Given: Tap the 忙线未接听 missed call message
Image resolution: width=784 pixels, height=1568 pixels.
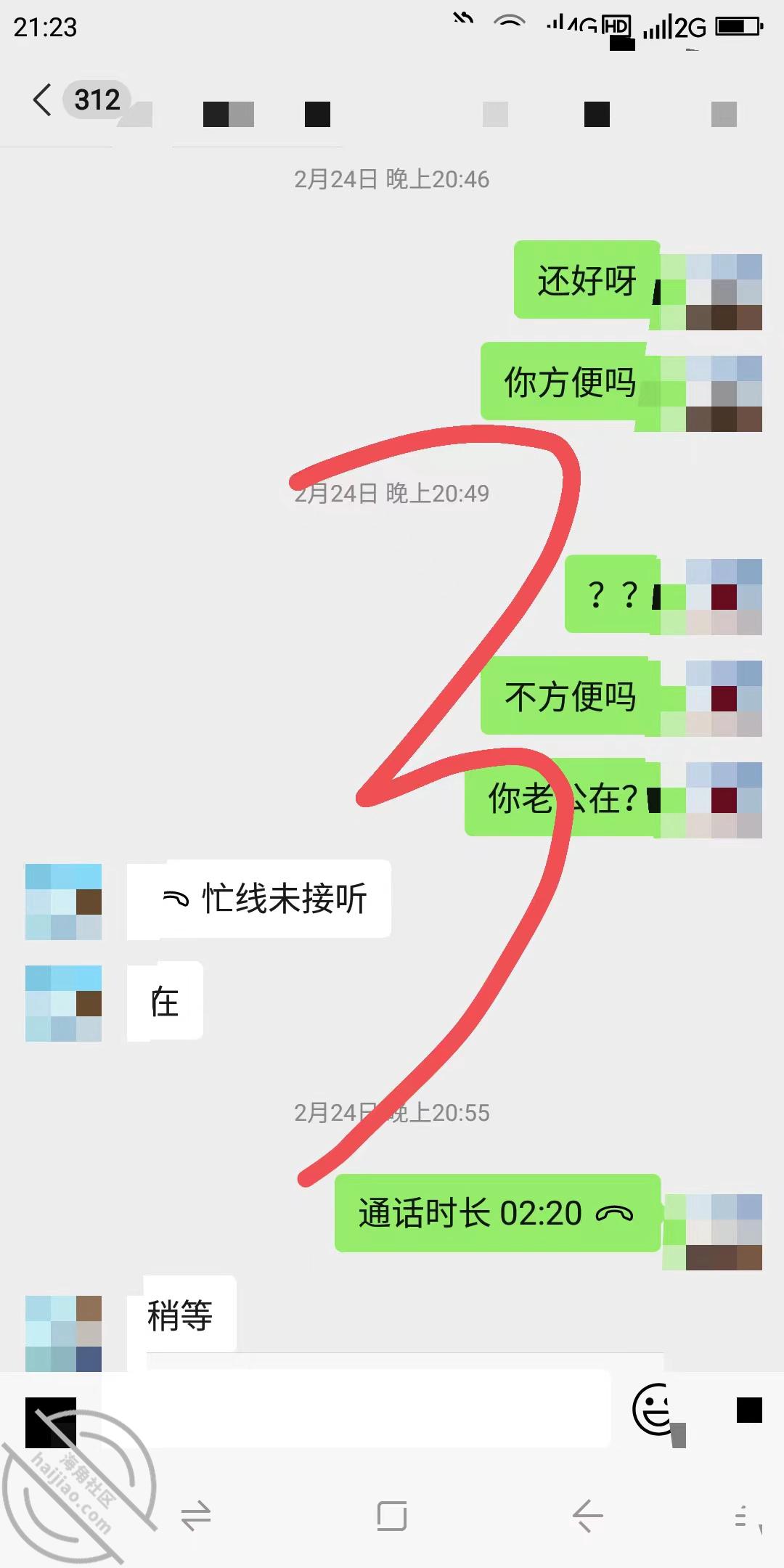Looking at the screenshot, I should point(259,899).
